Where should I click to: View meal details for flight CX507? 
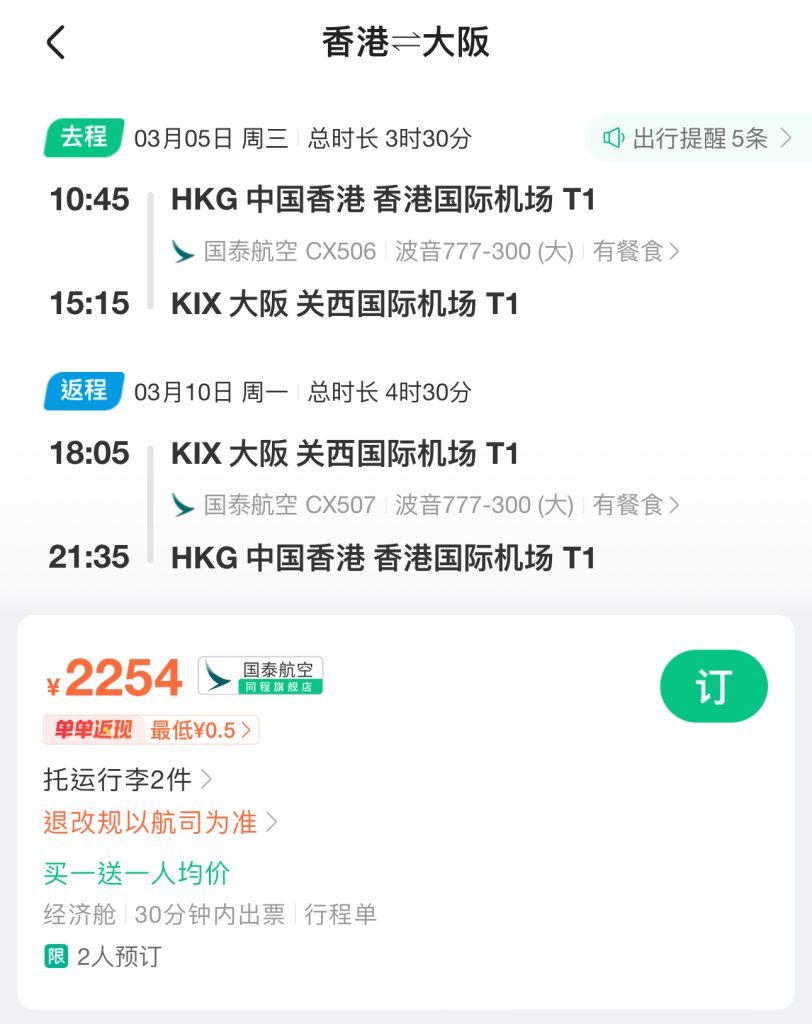(636, 505)
